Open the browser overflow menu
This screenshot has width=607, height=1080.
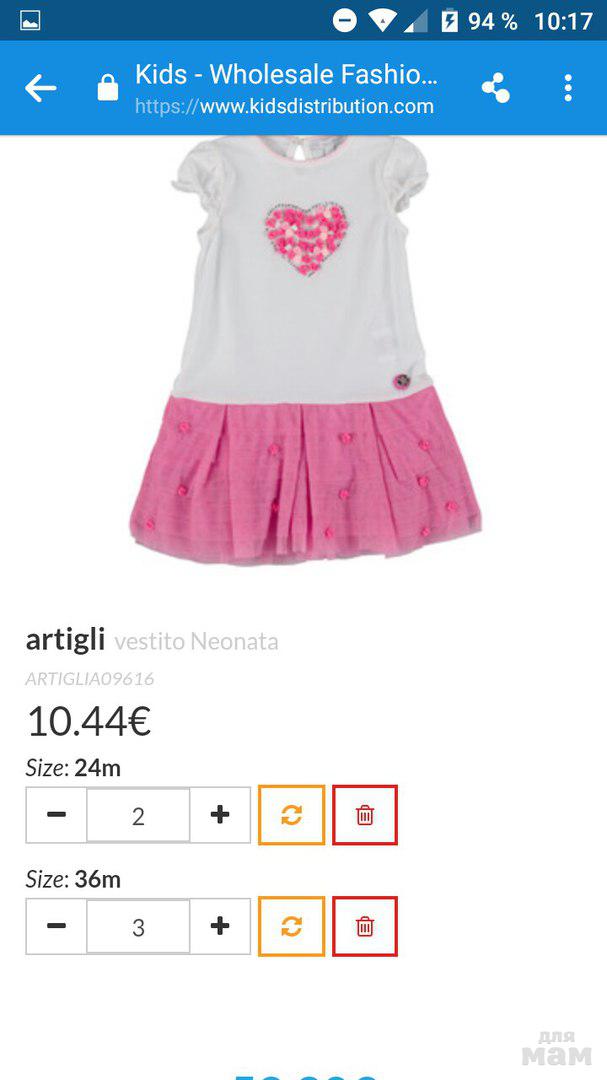tap(568, 88)
